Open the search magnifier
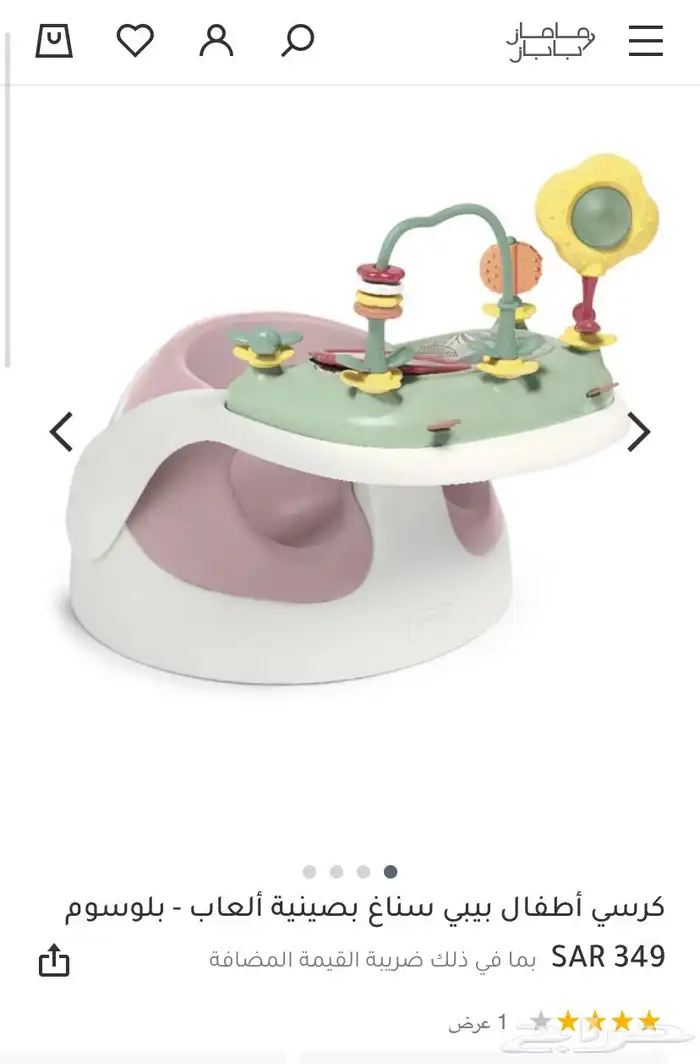 coord(297,41)
